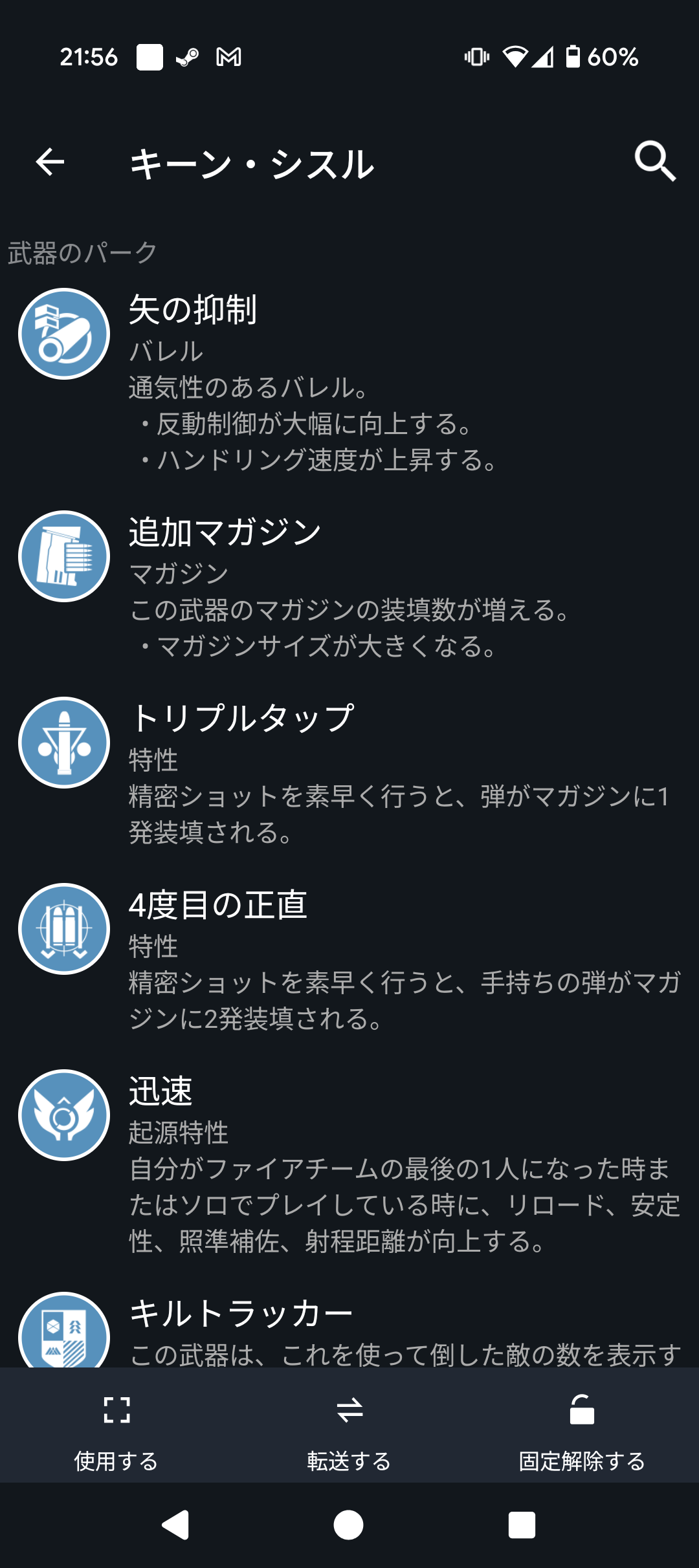Select the 追加マガジン perk
699x1568 pixels.
pyautogui.click(x=349, y=585)
